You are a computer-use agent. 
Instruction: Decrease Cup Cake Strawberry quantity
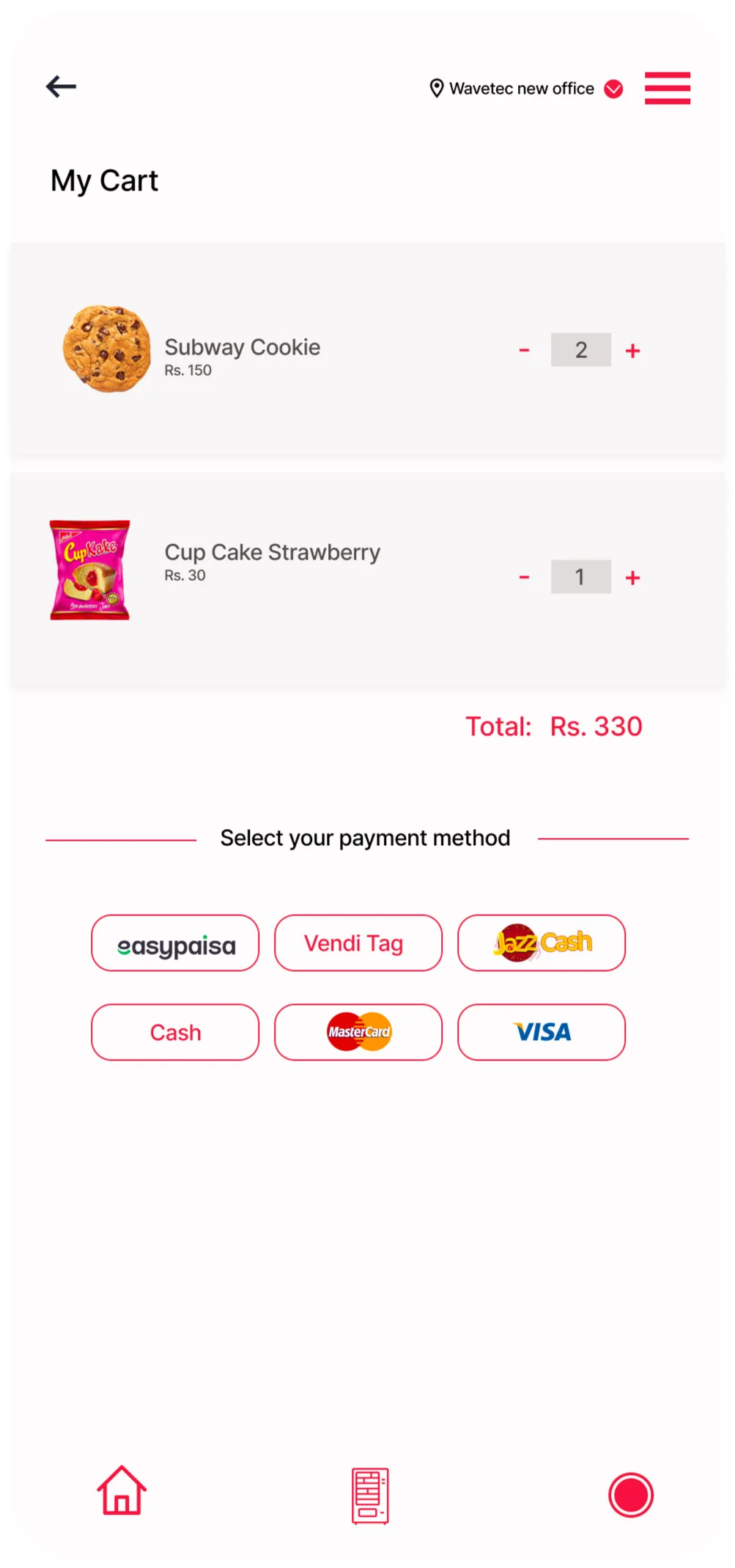524,578
